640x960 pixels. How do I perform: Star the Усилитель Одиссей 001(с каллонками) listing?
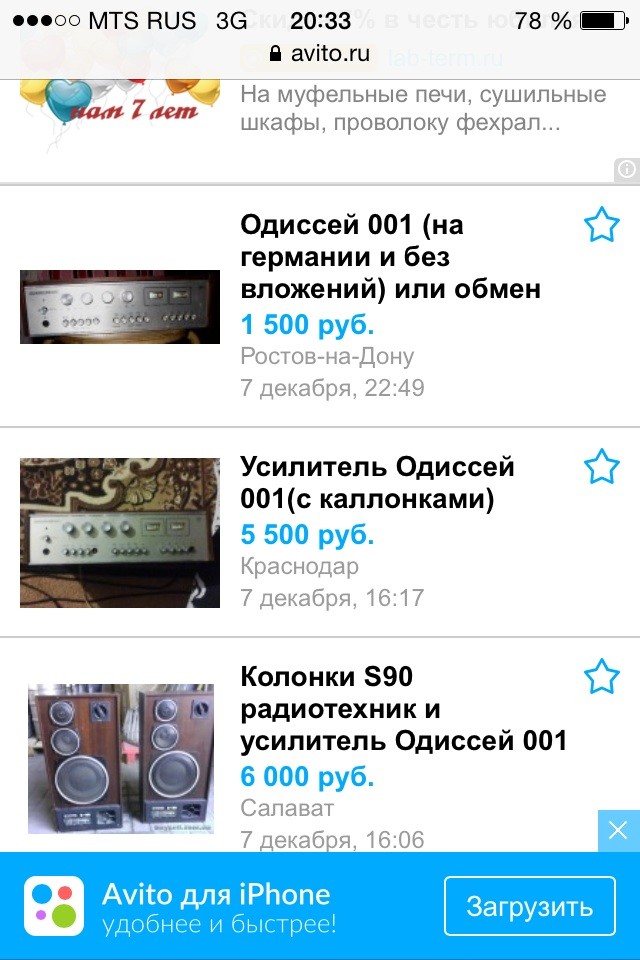(601, 467)
